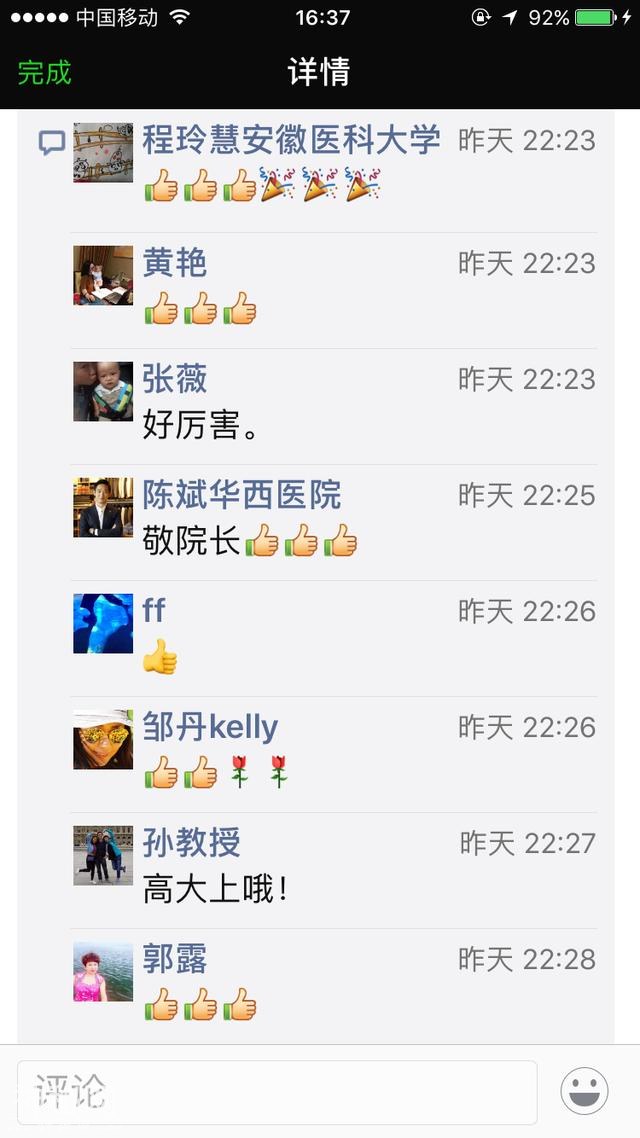
Task: Reply to 孙教授's comment 高大上哦!
Action: click(x=216, y=889)
